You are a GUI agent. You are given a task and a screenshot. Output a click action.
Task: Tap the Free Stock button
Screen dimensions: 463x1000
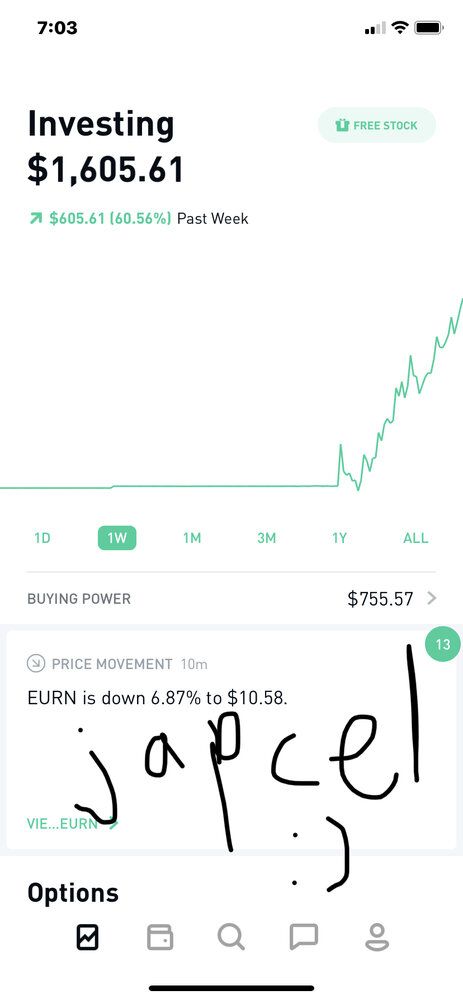coord(377,126)
